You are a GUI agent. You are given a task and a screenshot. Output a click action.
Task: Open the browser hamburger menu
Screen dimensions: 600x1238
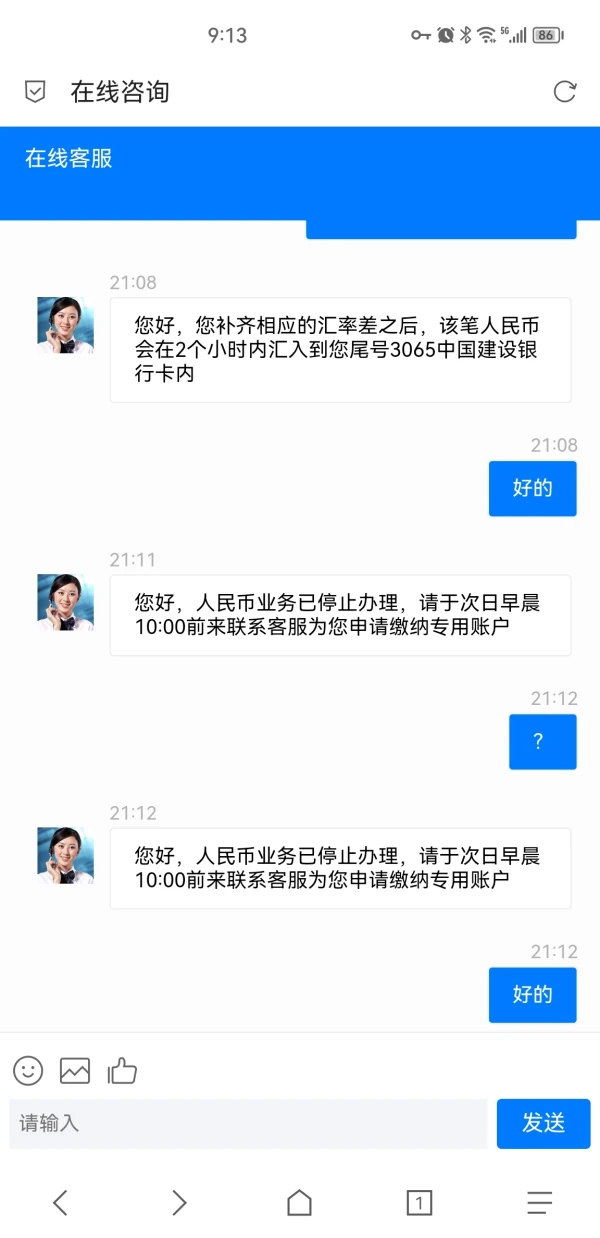(x=540, y=1202)
